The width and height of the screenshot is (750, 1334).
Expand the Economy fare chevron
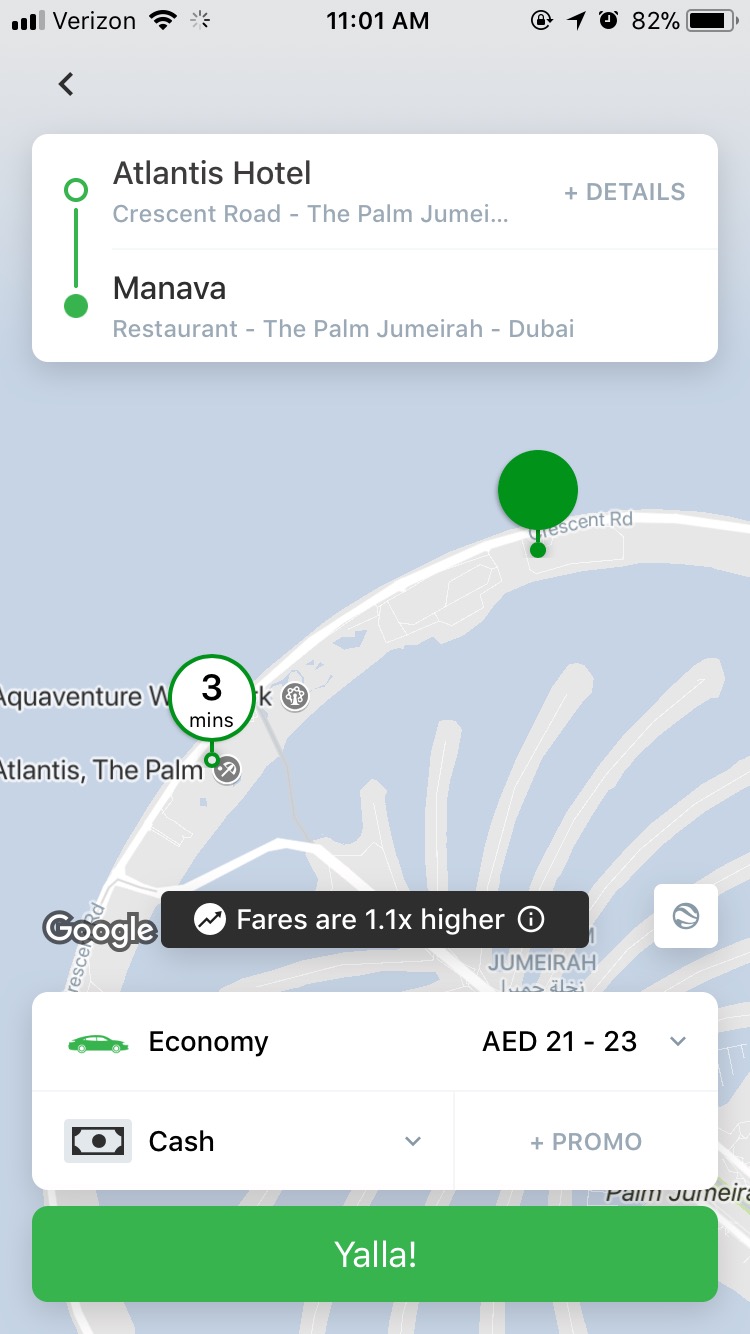(x=678, y=1041)
